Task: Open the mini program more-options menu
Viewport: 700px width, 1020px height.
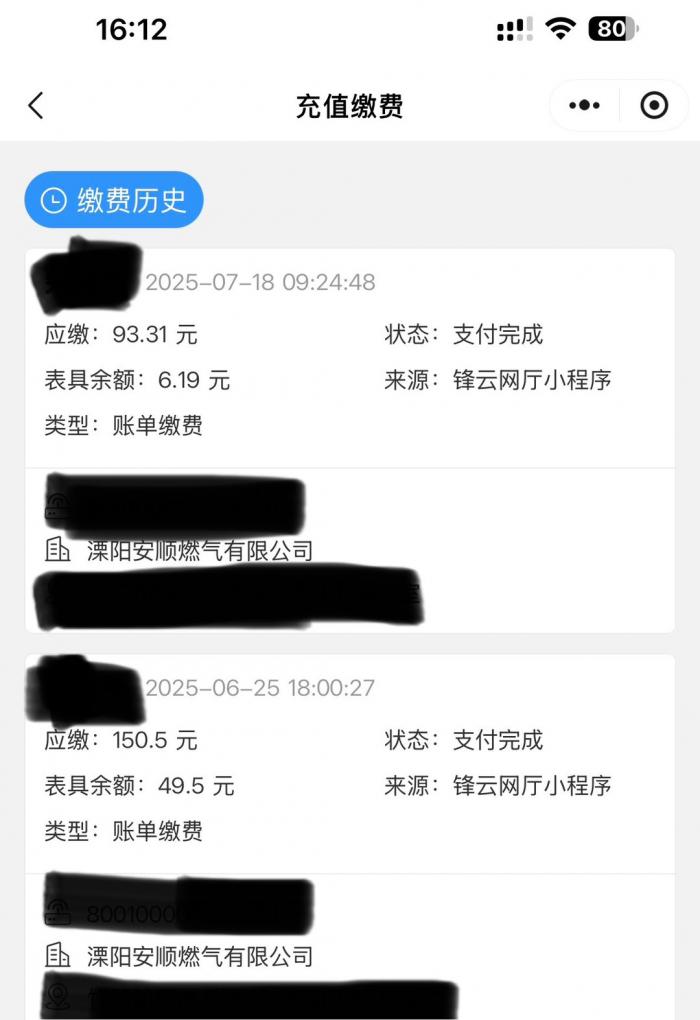Action: (585, 106)
